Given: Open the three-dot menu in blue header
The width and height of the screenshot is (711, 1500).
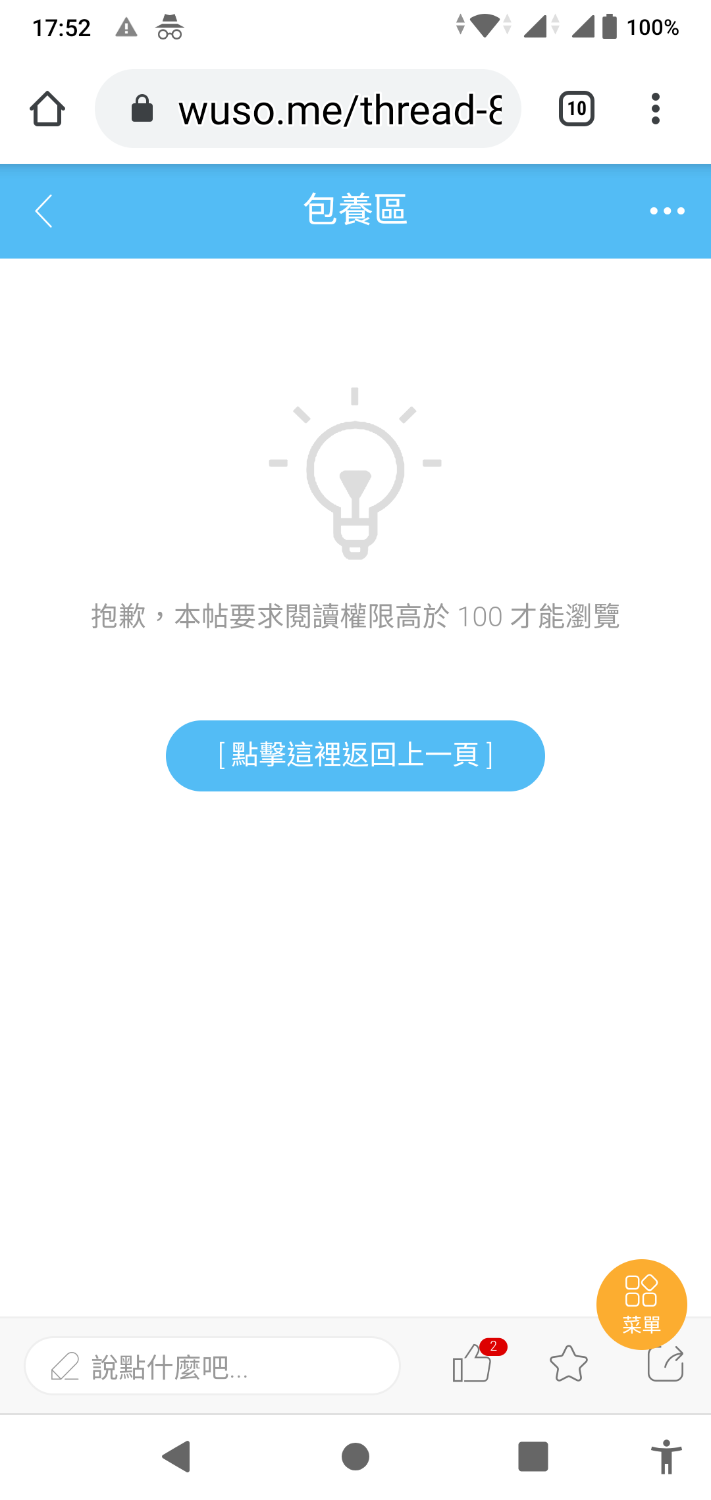Looking at the screenshot, I should 667,211.
